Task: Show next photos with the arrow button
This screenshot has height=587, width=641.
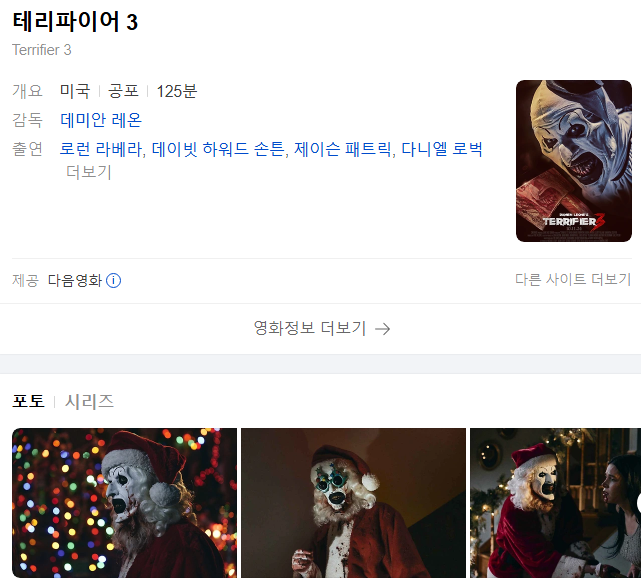Action: pos(636,503)
